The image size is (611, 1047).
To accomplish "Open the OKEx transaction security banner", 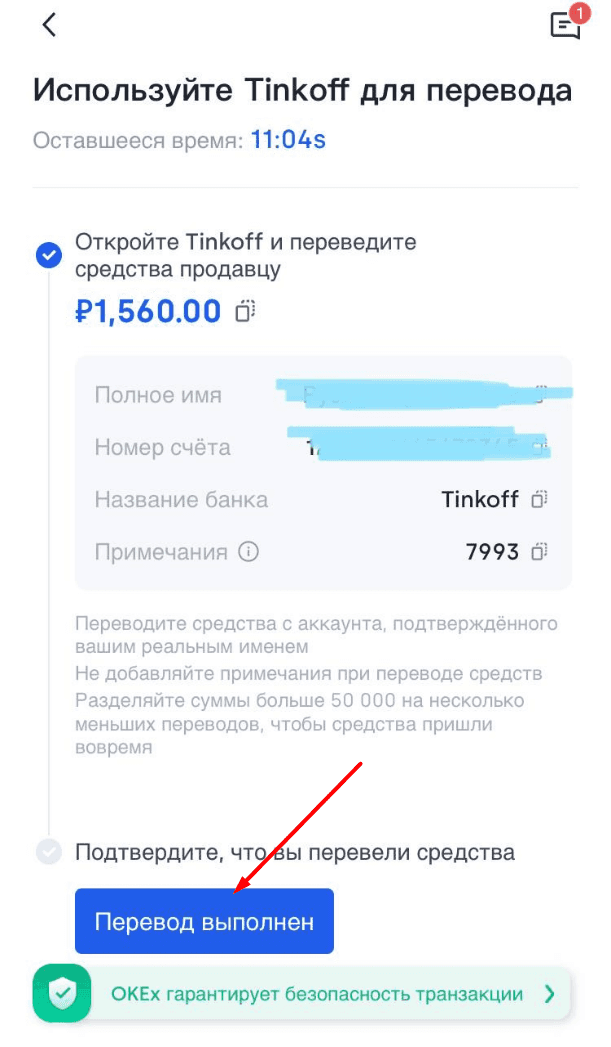I will click(302, 994).
